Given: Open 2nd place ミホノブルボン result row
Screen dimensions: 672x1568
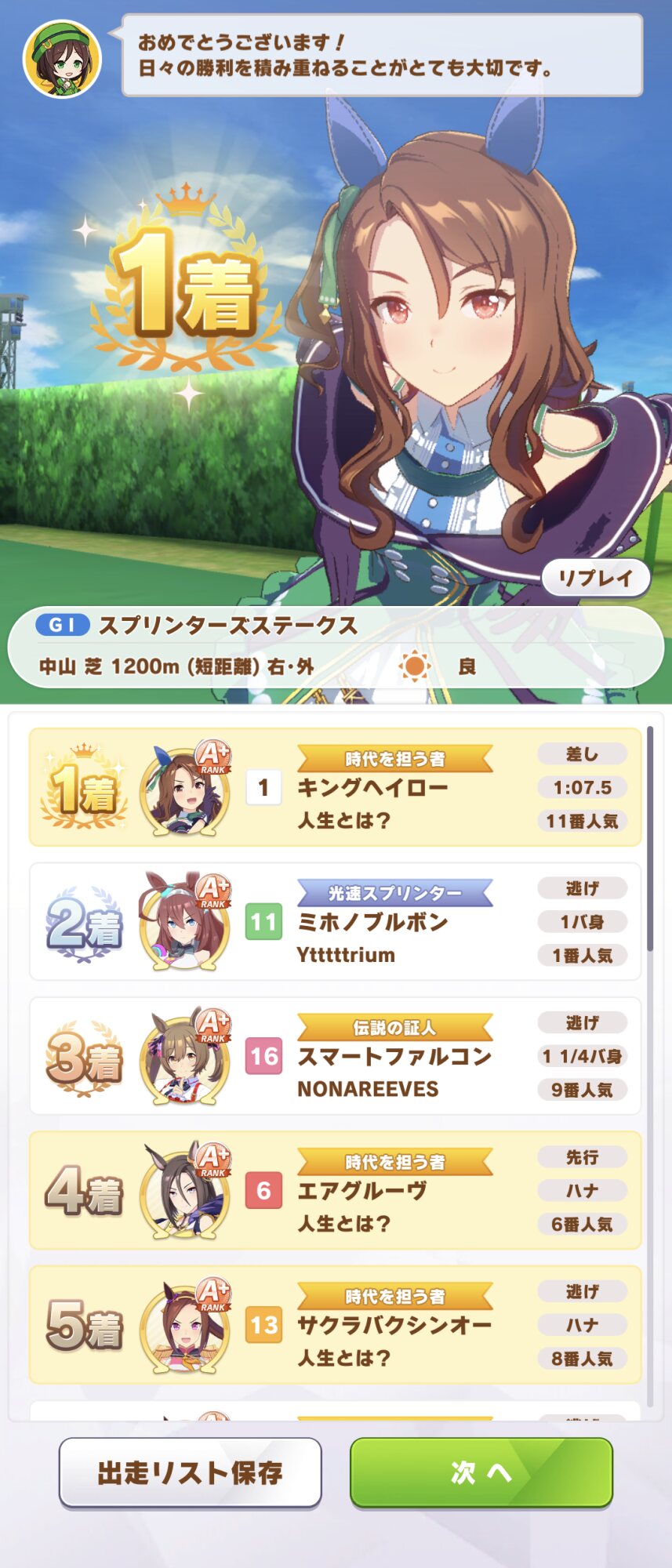Looking at the screenshot, I should pyautogui.click(x=336, y=921).
